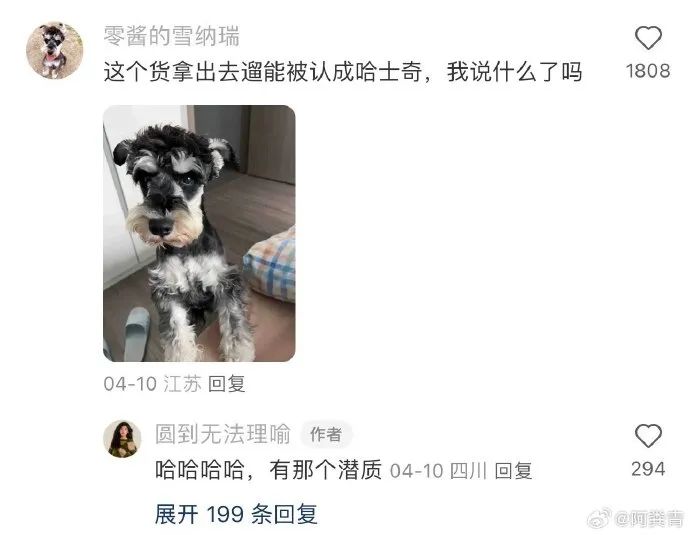This screenshot has width=690, height=535.
Task: Open the username 零酱的雪纳瑞
Action: click(171, 37)
